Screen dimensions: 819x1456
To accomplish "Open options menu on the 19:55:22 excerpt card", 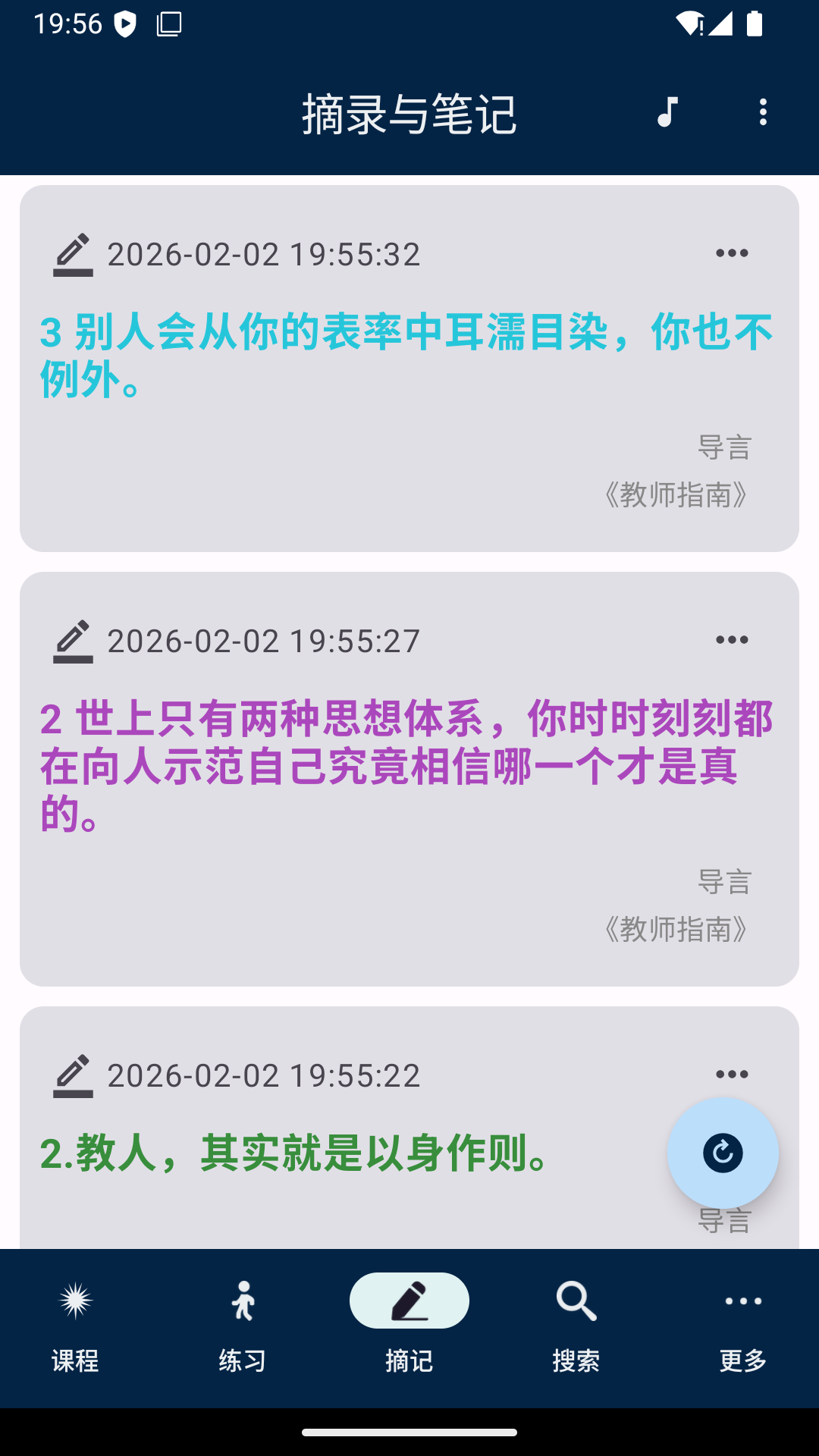I will point(732,1072).
